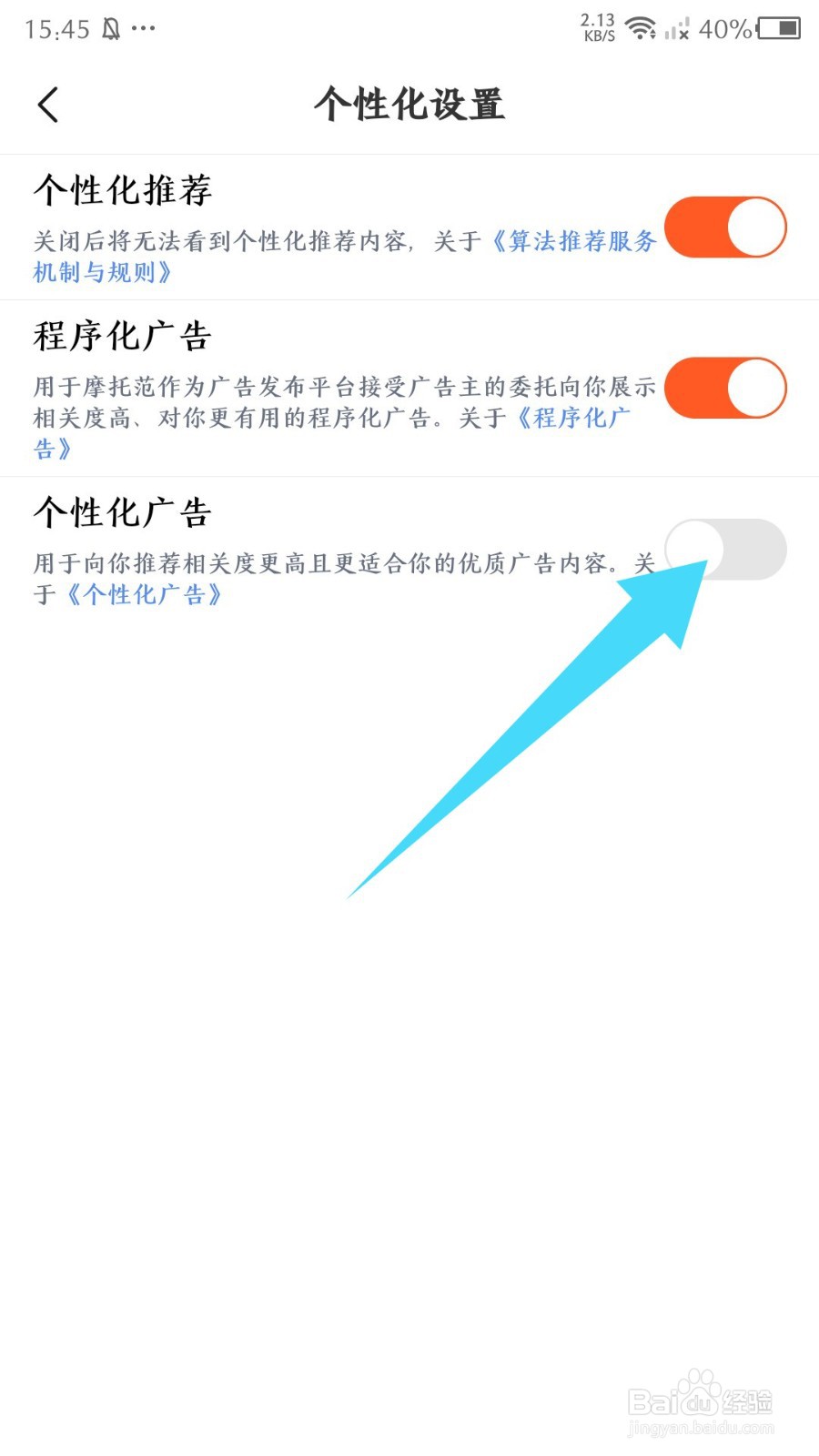Tap the back arrow to exit settings
This screenshot has height=1456, width=819.
pyautogui.click(x=48, y=105)
